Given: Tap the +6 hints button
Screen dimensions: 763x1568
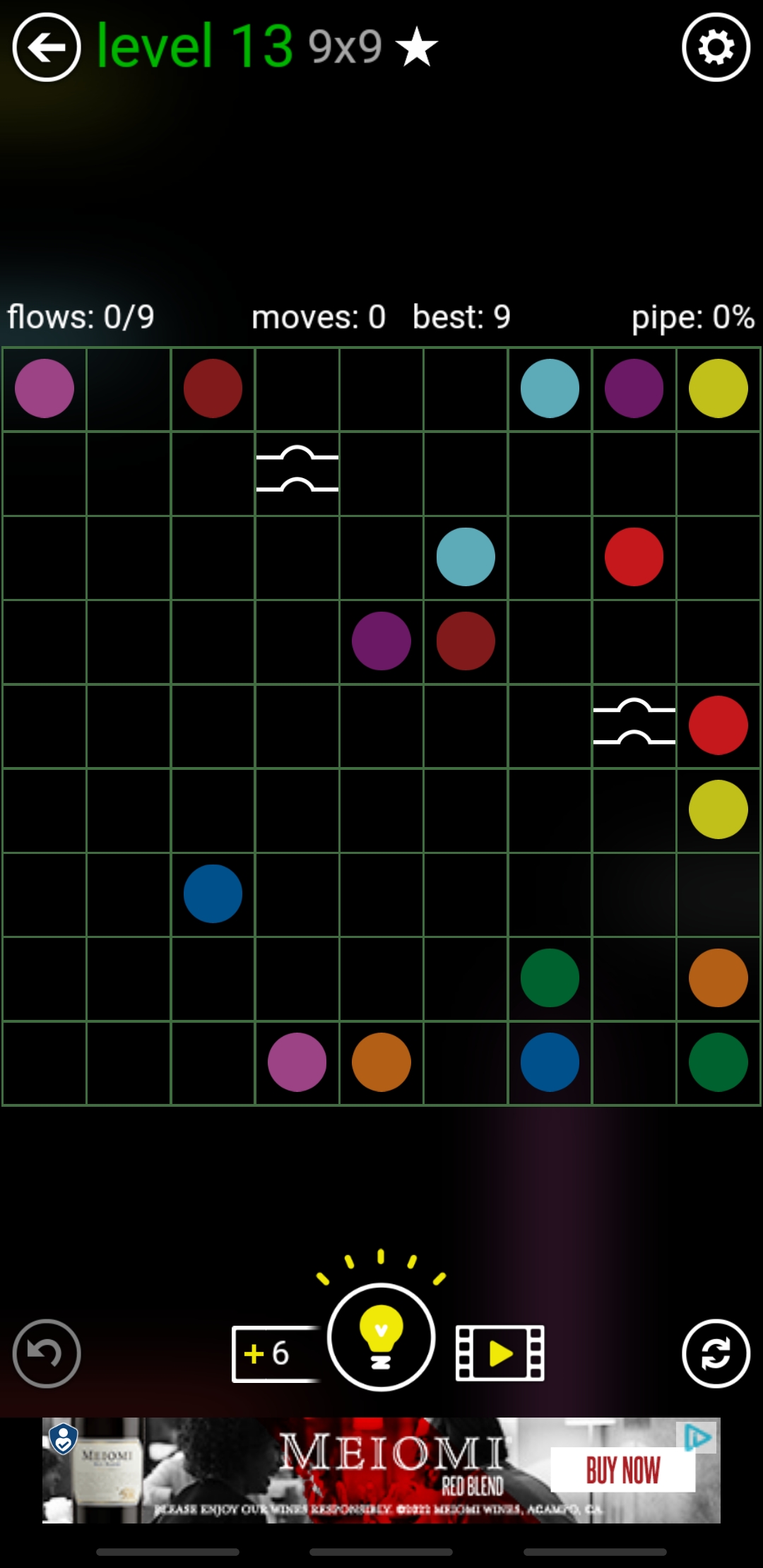Looking at the screenshot, I should (274, 1354).
